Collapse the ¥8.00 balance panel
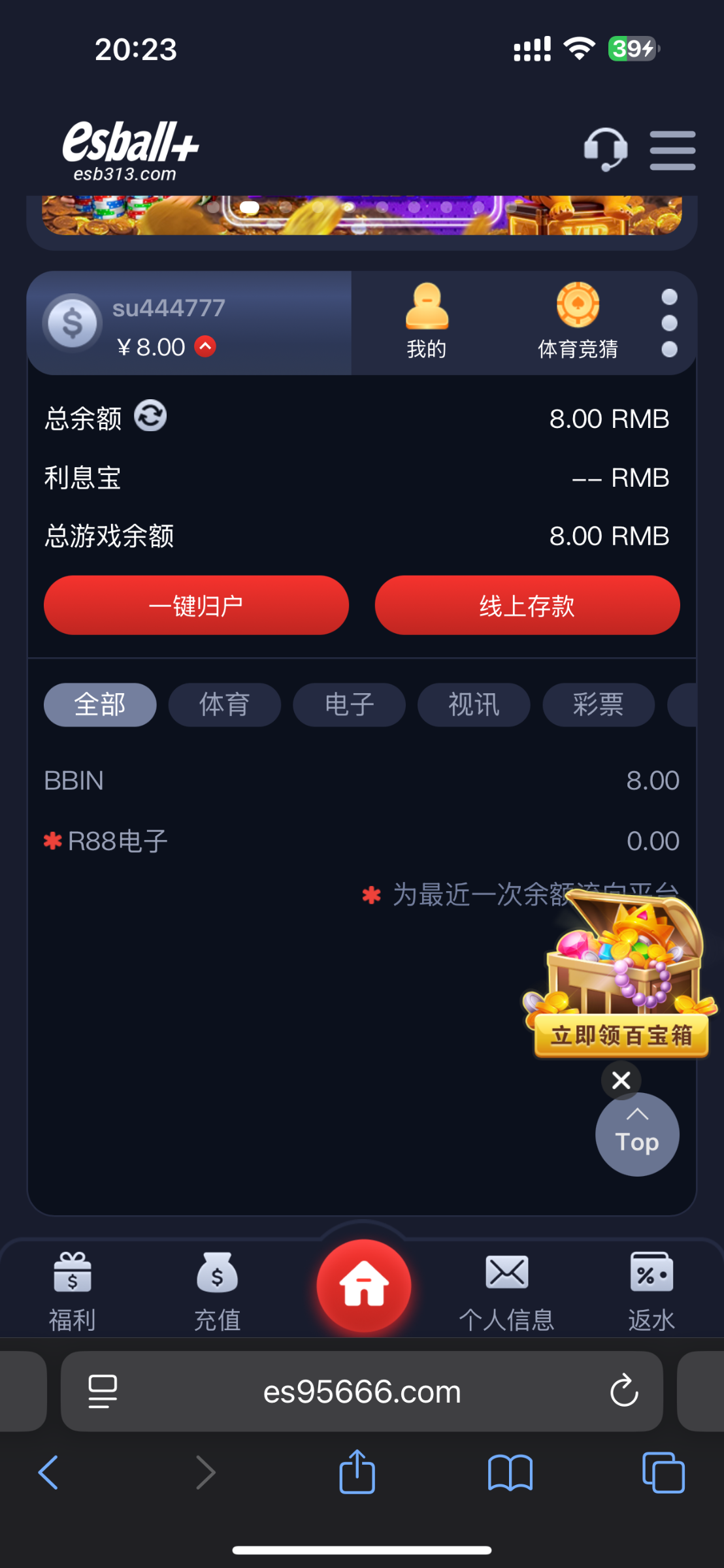This screenshot has height=1568, width=724. click(x=205, y=346)
